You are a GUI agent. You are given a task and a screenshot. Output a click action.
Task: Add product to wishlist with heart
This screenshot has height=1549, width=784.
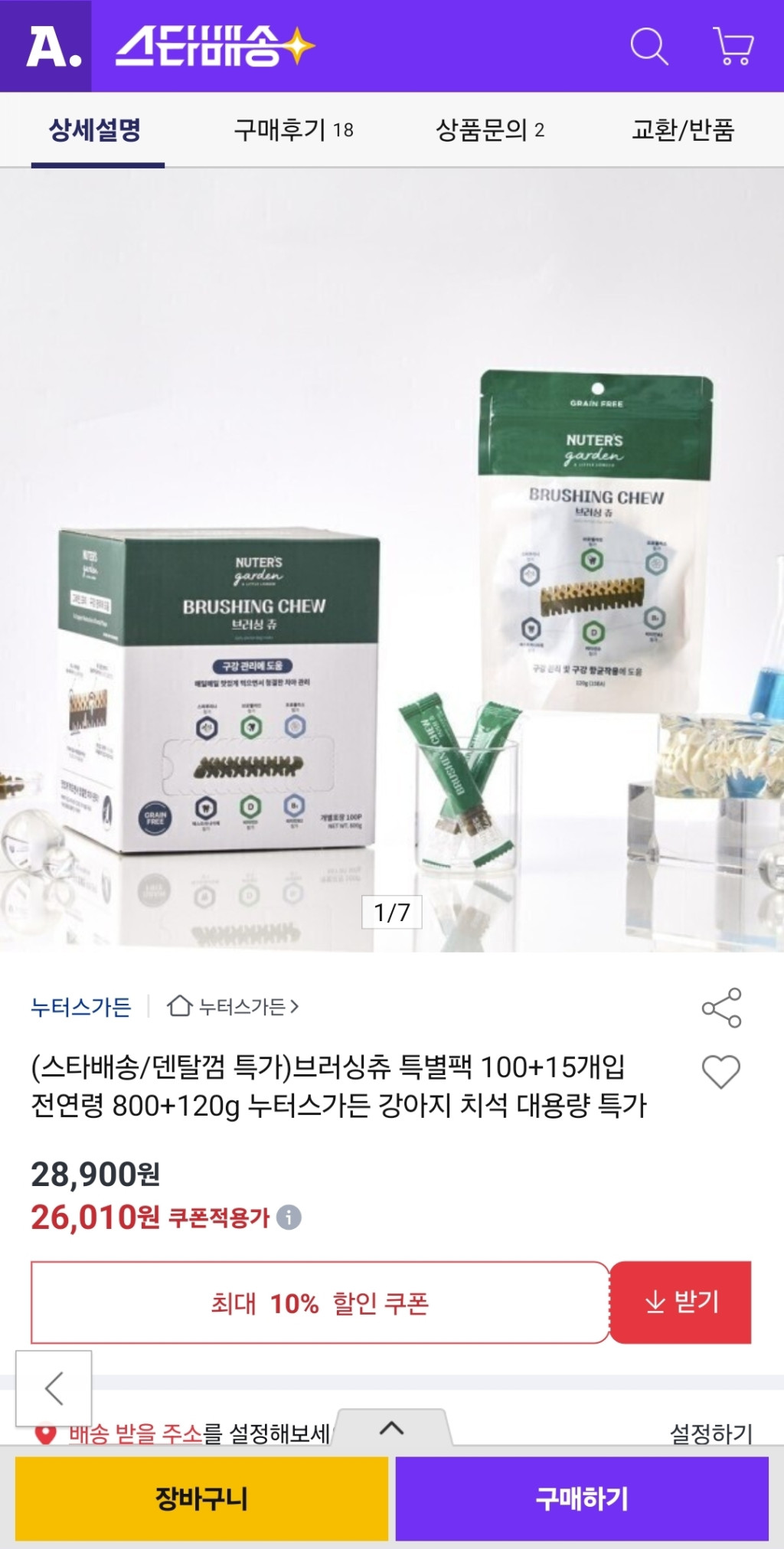click(721, 1071)
